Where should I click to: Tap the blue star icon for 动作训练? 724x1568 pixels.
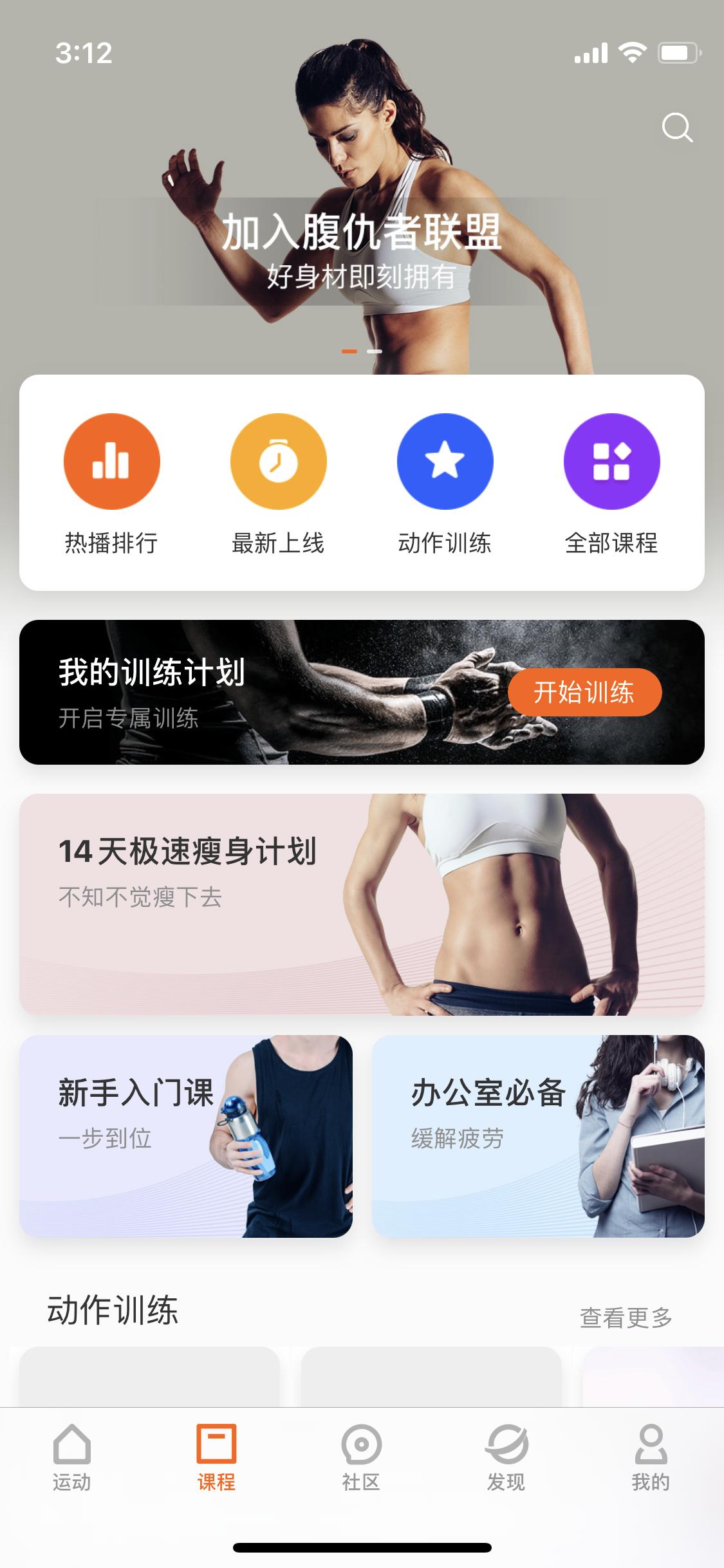click(445, 461)
